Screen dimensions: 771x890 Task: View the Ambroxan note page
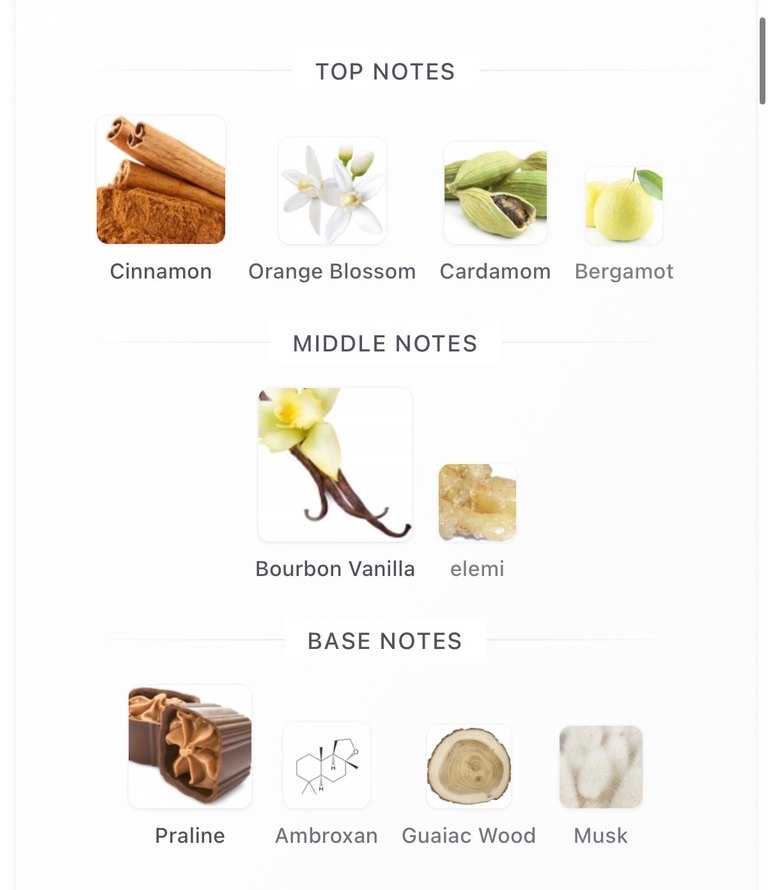(x=326, y=765)
